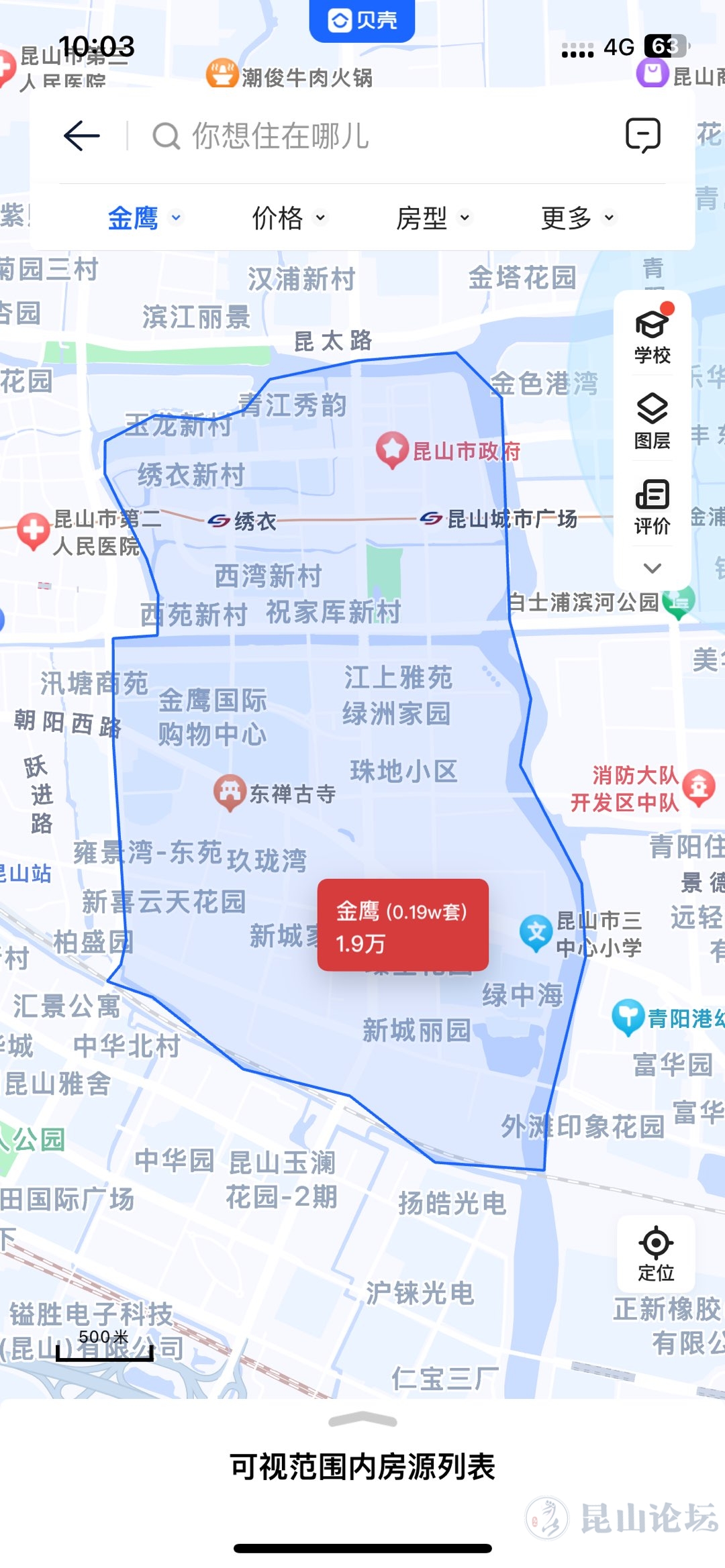Open the 图层 layers option
The image size is (725, 1568).
tap(652, 421)
